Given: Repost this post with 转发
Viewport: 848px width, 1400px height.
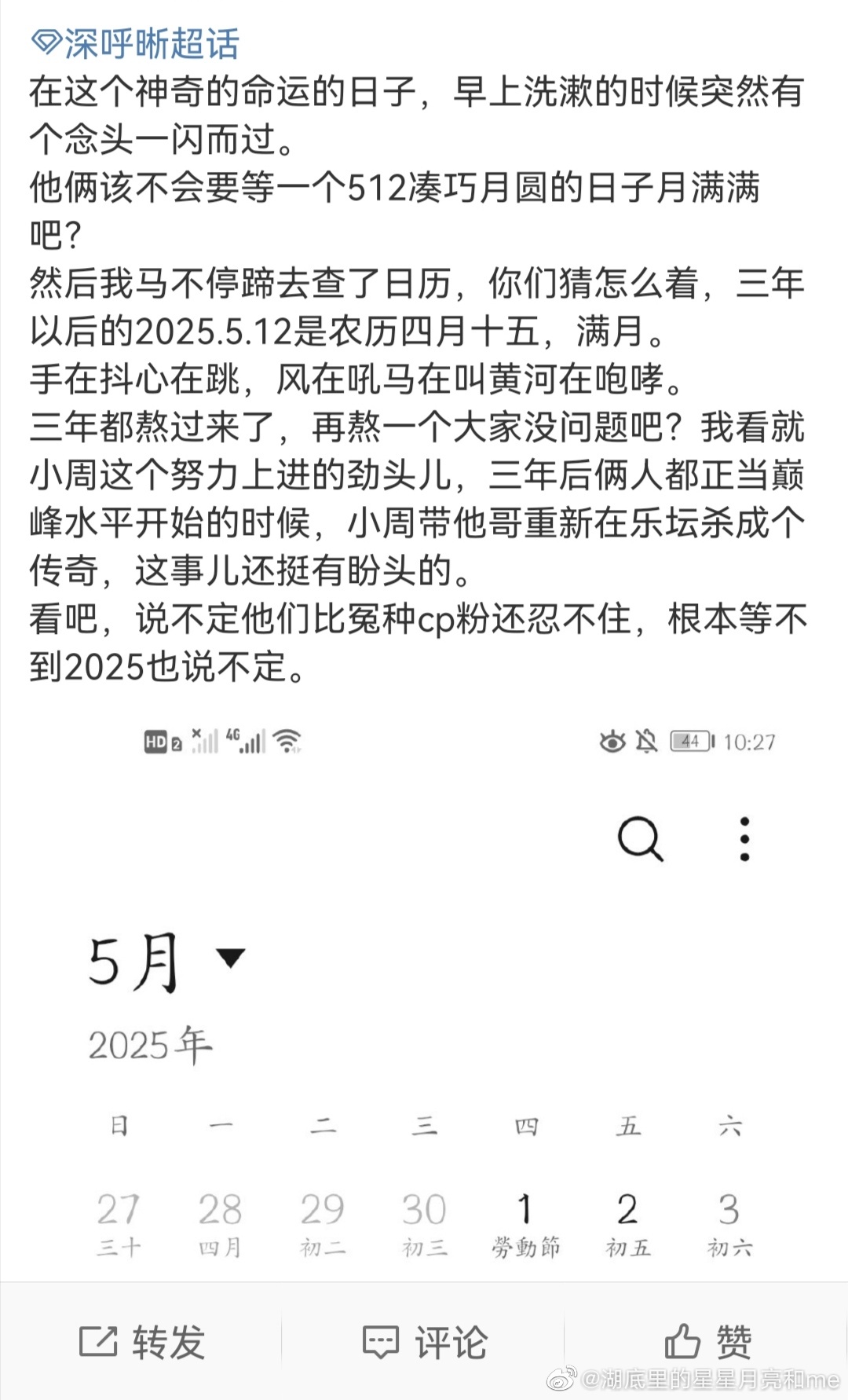Looking at the screenshot, I should (x=143, y=1341).
